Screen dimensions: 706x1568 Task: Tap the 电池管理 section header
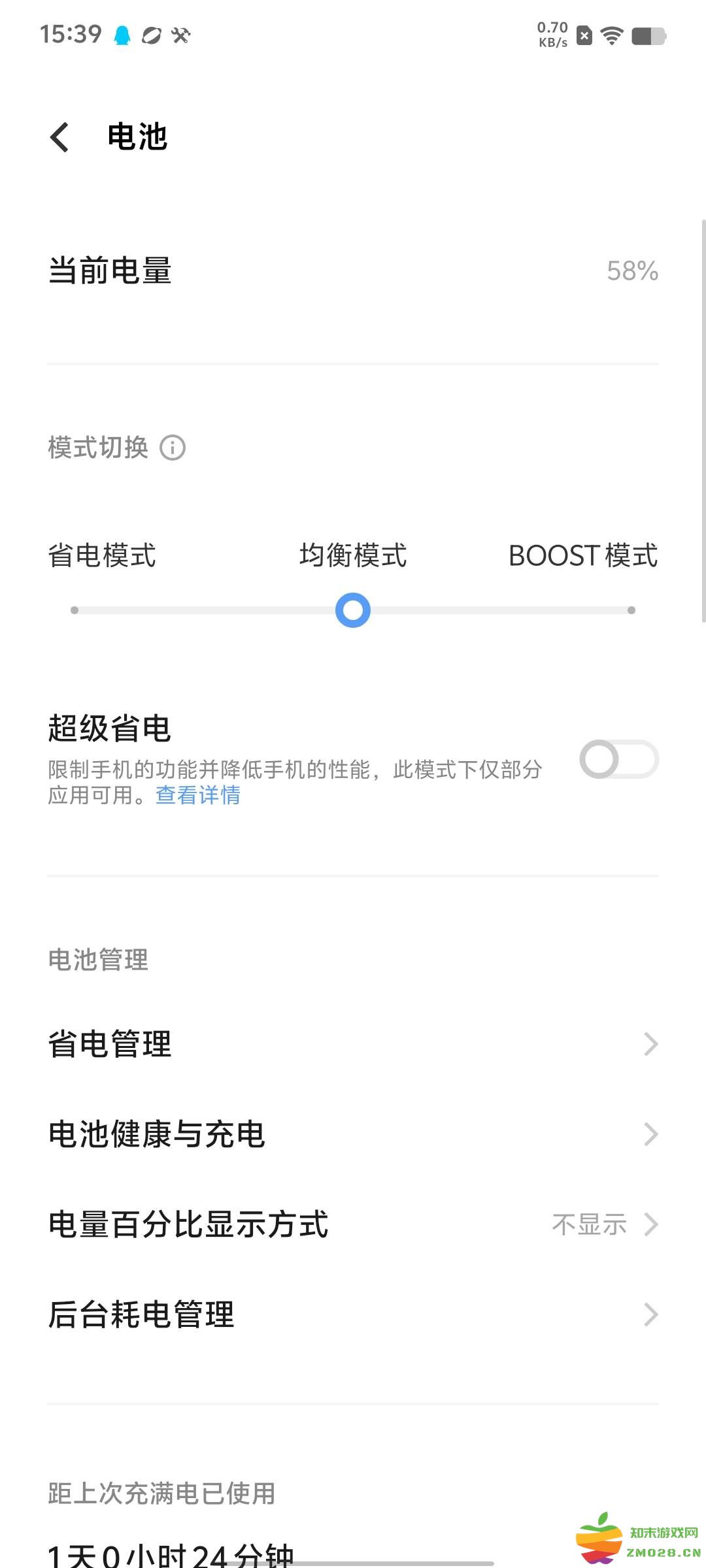pos(98,960)
